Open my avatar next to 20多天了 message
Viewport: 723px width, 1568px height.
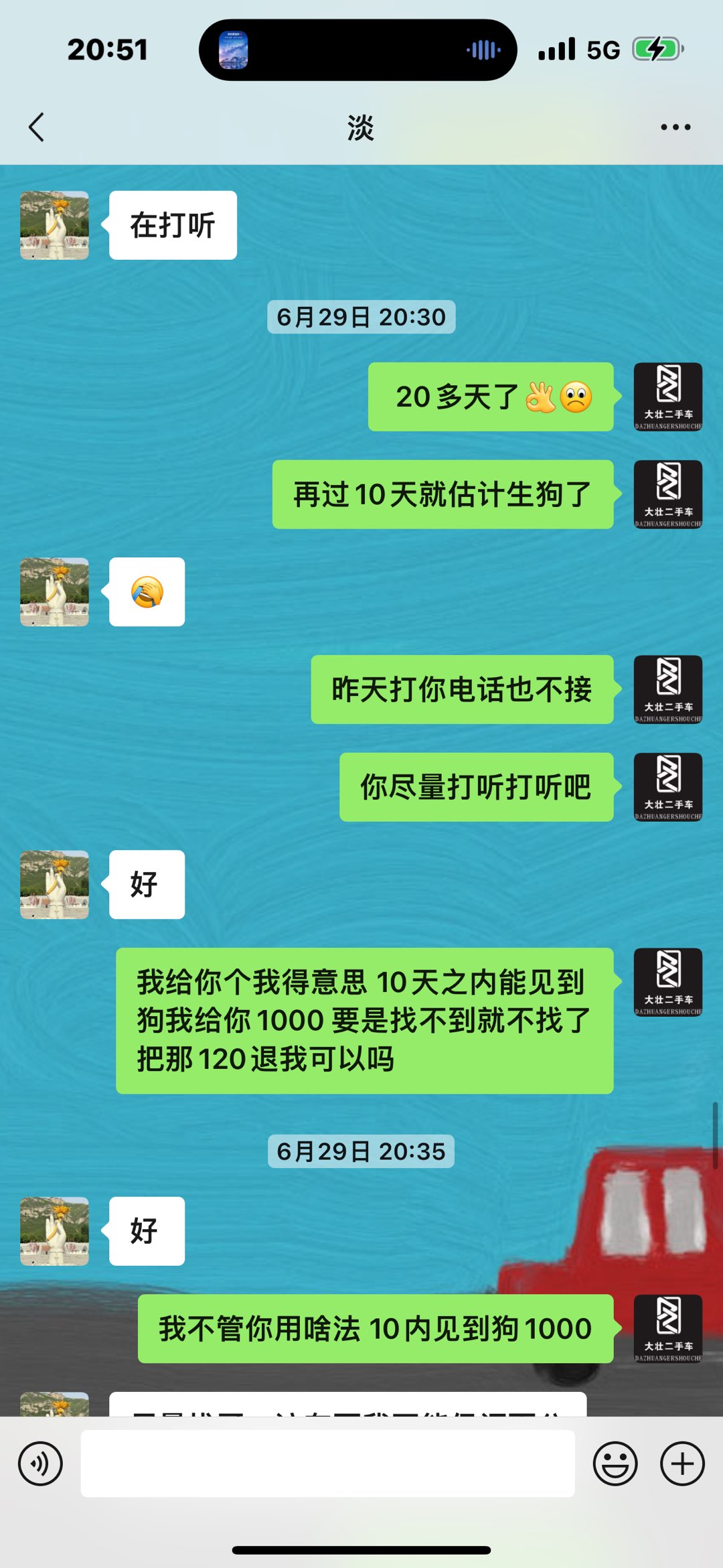(668, 397)
